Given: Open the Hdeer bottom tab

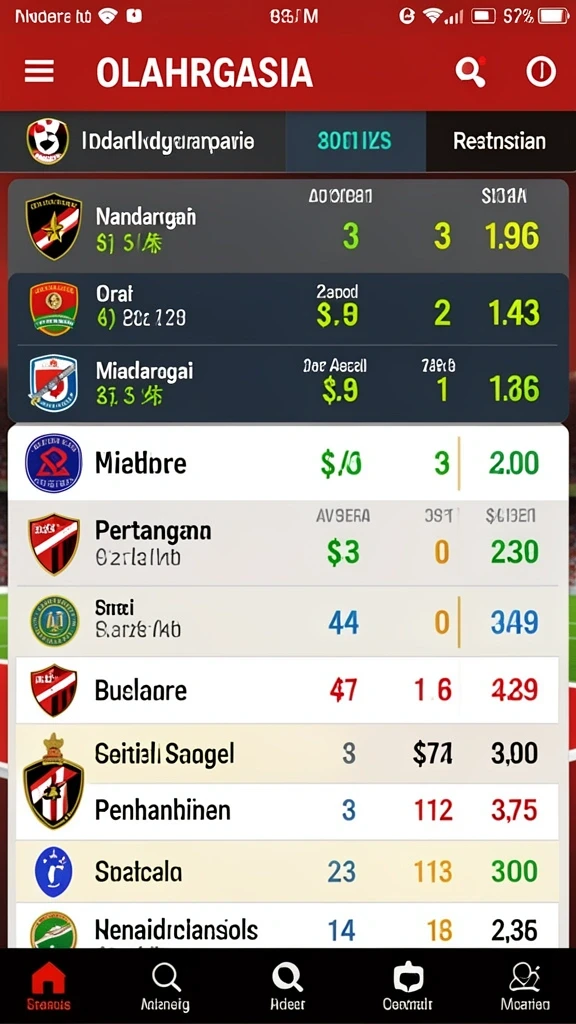Looking at the screenshot, I should pyautogui.click(x=287, y=986).
